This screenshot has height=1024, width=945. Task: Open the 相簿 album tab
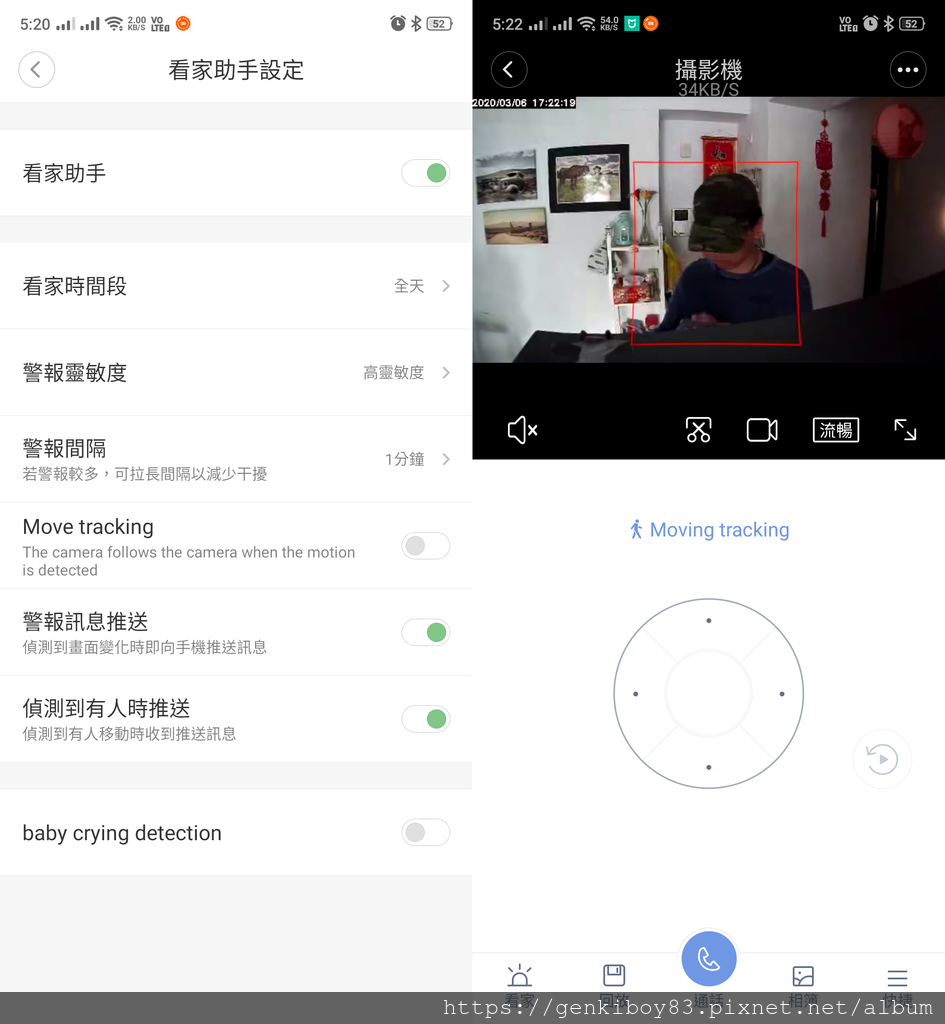[x=803, y=978]
